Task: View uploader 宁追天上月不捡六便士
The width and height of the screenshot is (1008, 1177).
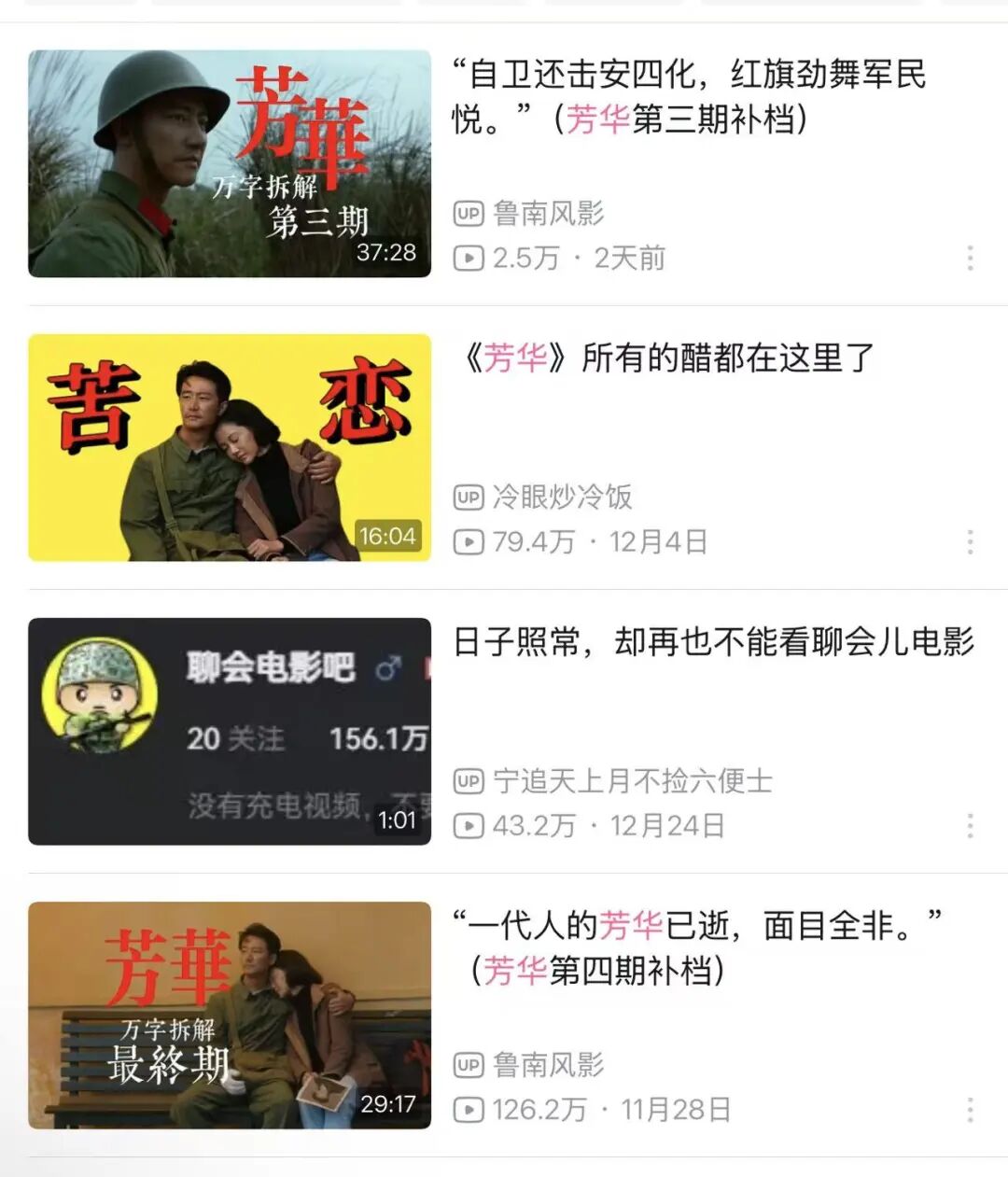Action: [632, 780]
